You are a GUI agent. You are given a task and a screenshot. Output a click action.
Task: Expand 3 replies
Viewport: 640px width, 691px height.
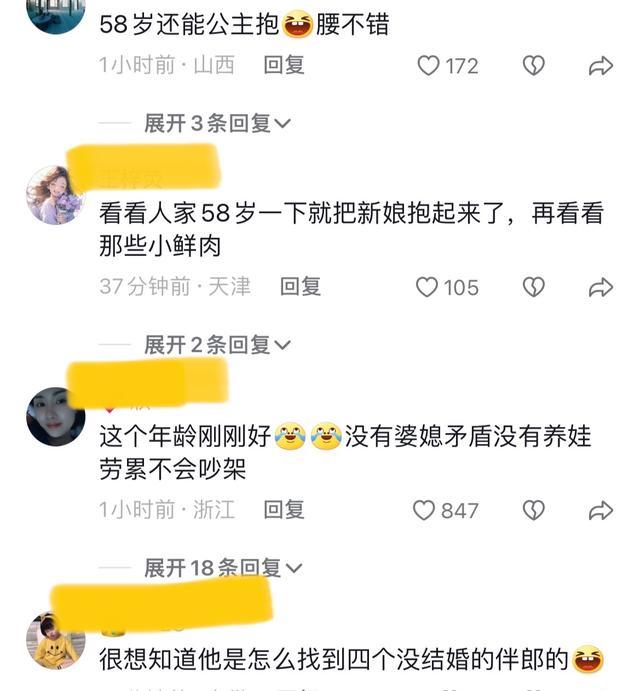[x=216, y=123]
